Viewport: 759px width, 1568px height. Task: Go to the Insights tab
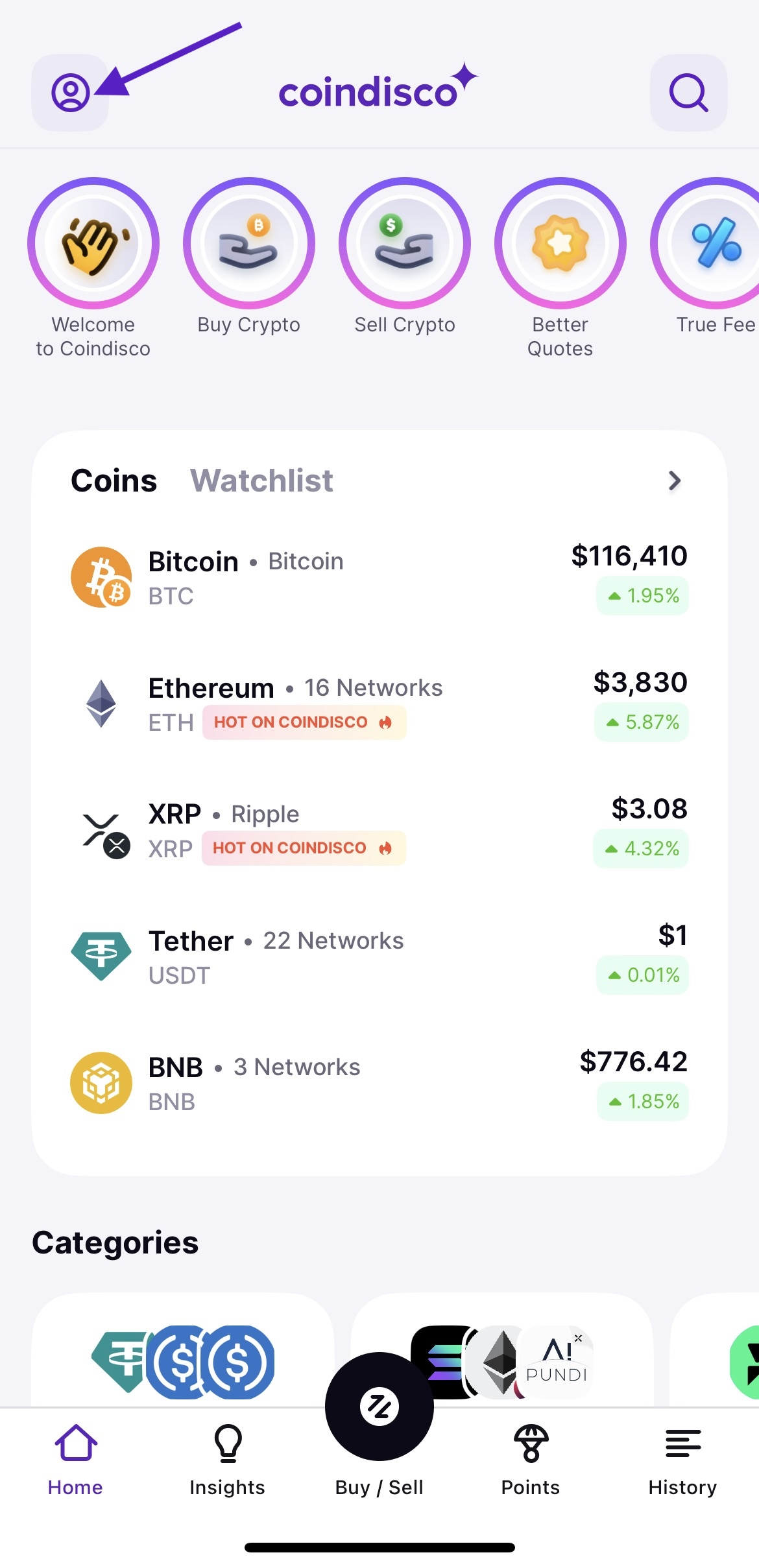tap(228, 1459)
